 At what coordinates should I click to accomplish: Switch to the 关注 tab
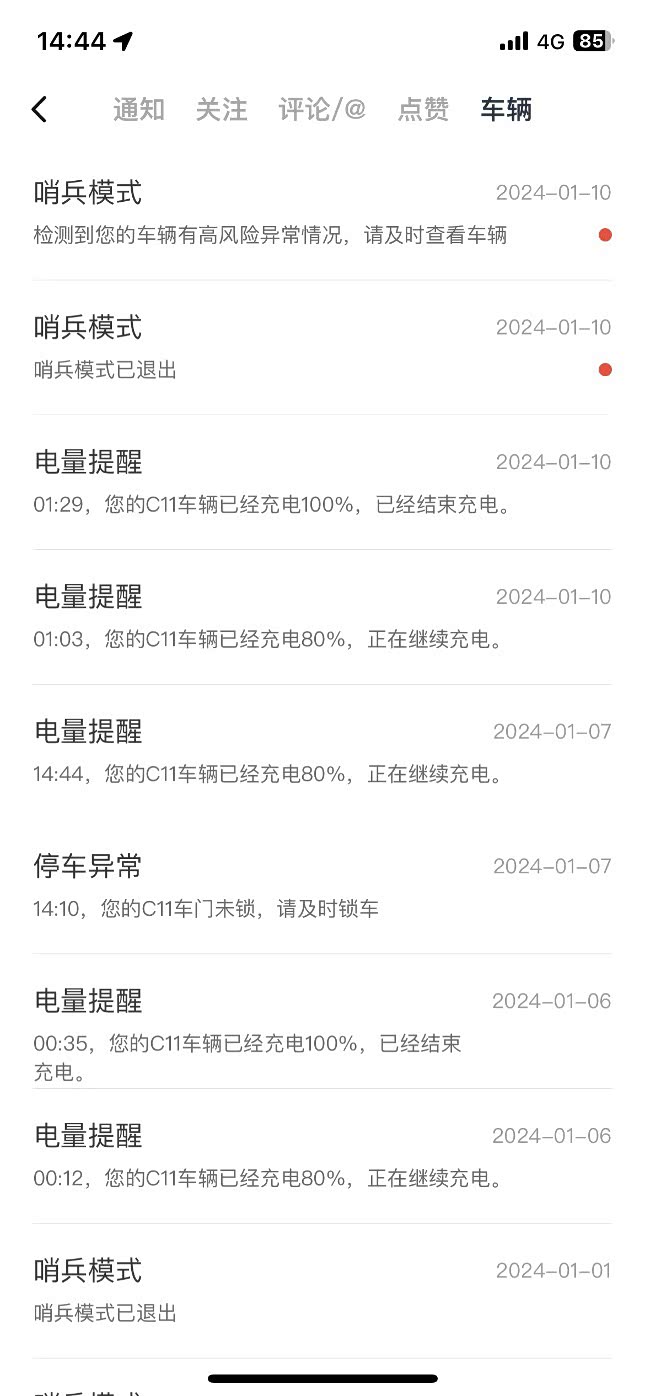(221, 109)
